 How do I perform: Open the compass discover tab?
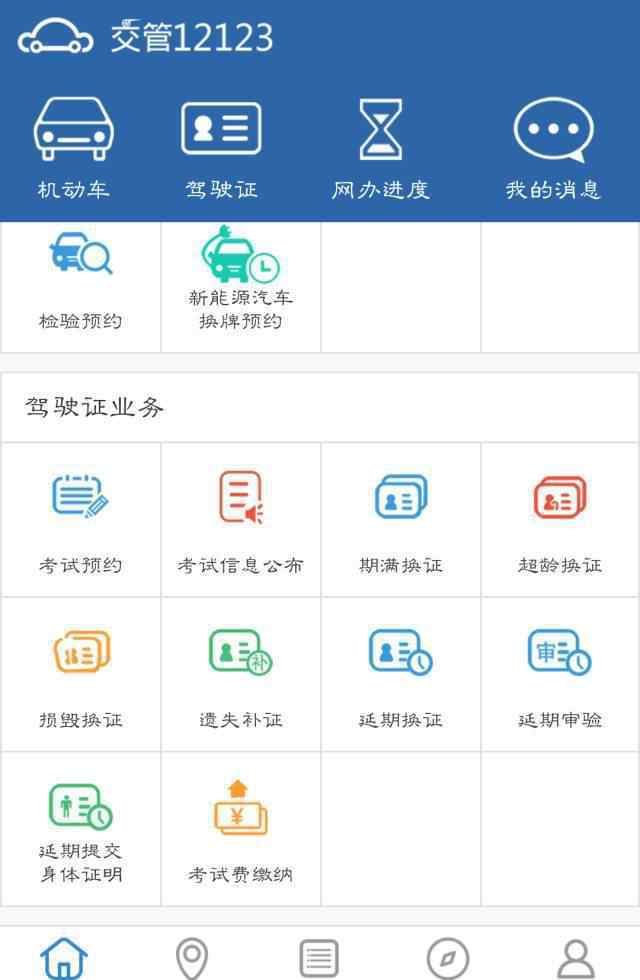click(x=447, y=957)
